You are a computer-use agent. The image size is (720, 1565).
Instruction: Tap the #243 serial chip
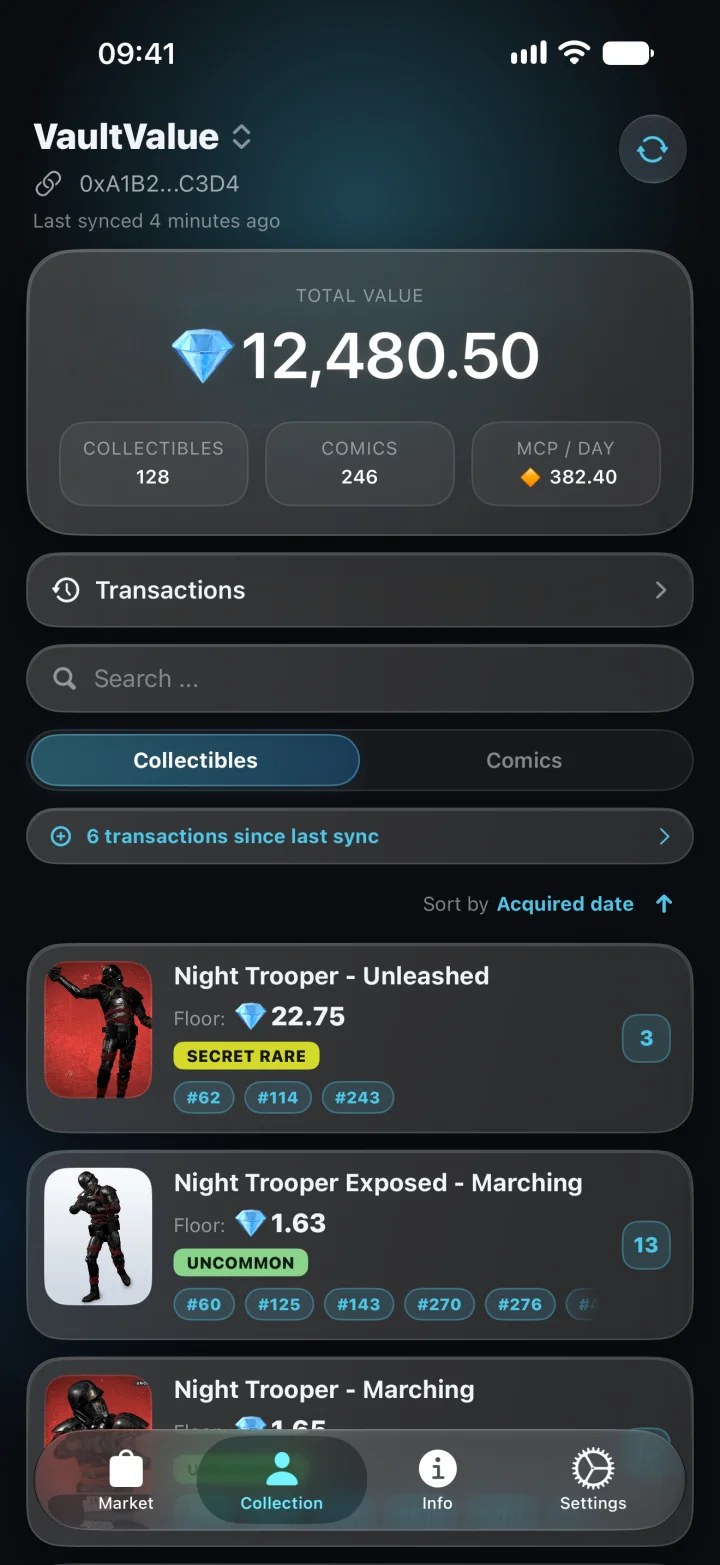point(357,1097)
